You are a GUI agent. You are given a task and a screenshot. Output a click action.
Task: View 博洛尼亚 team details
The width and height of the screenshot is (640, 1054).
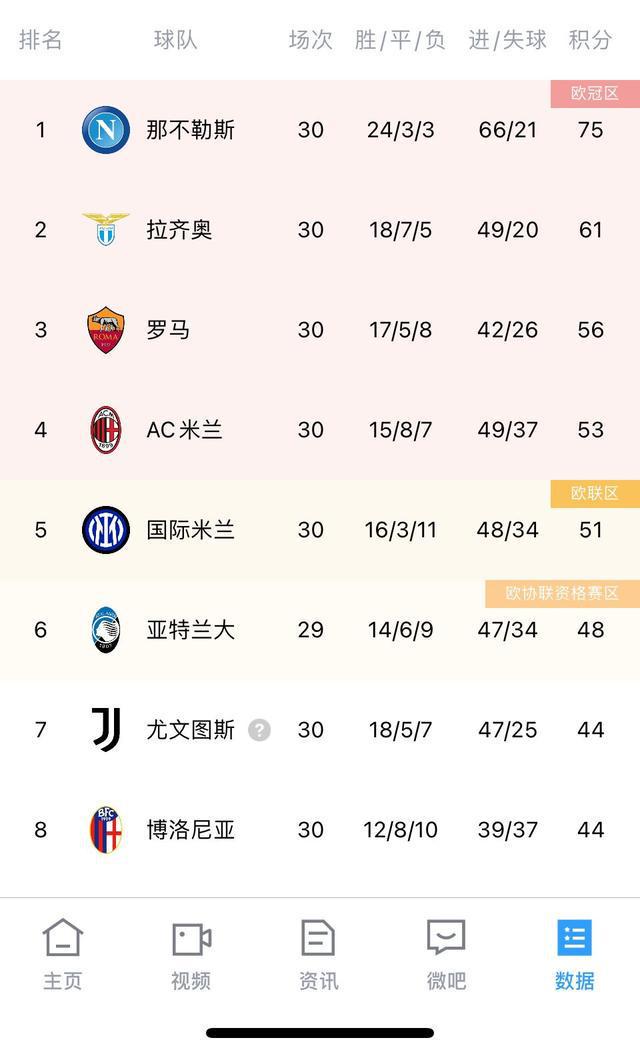pyautogui.click(x=190, y=830)
